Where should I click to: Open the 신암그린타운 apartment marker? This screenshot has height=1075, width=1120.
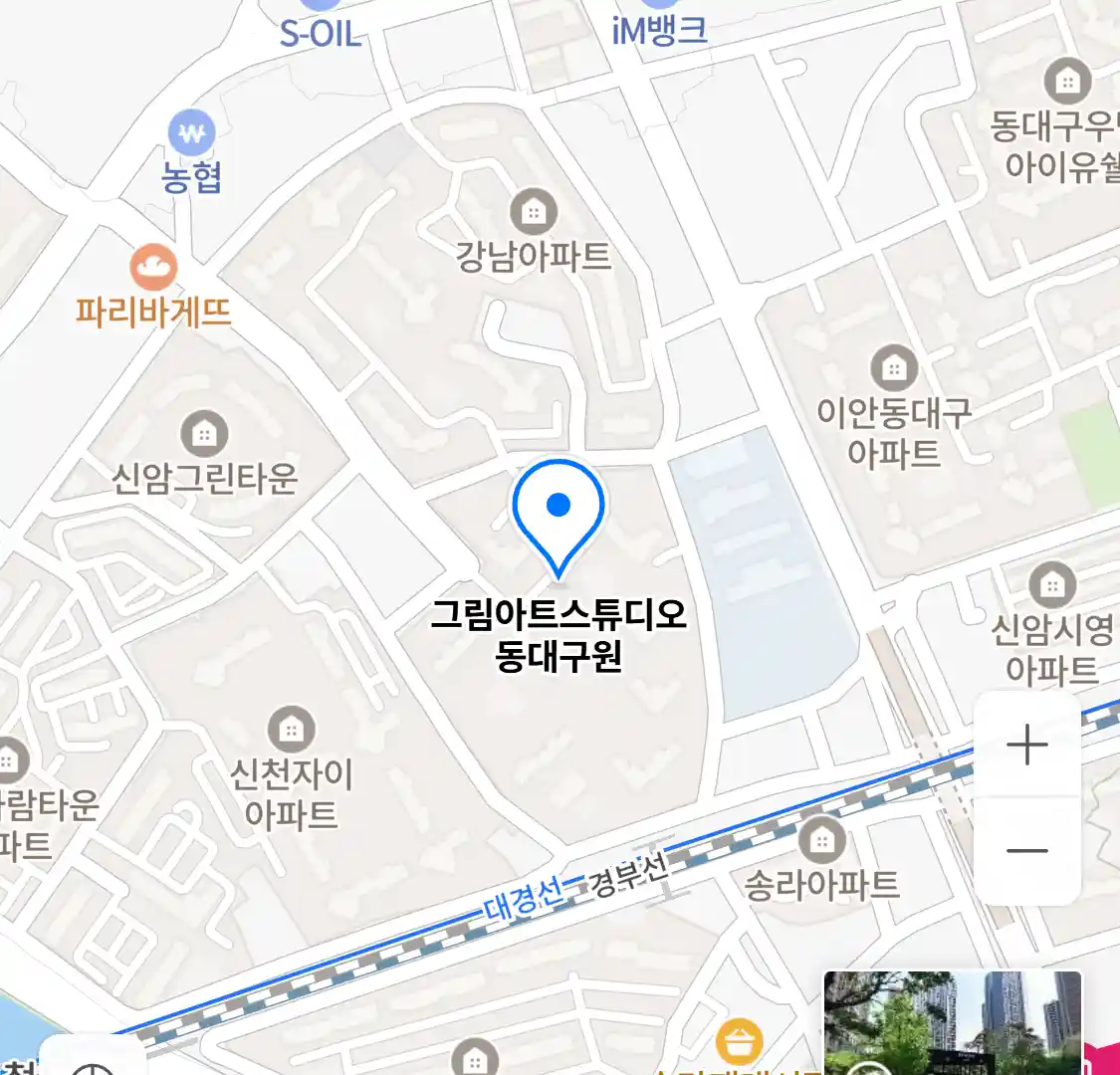click(x=204, y=435)
